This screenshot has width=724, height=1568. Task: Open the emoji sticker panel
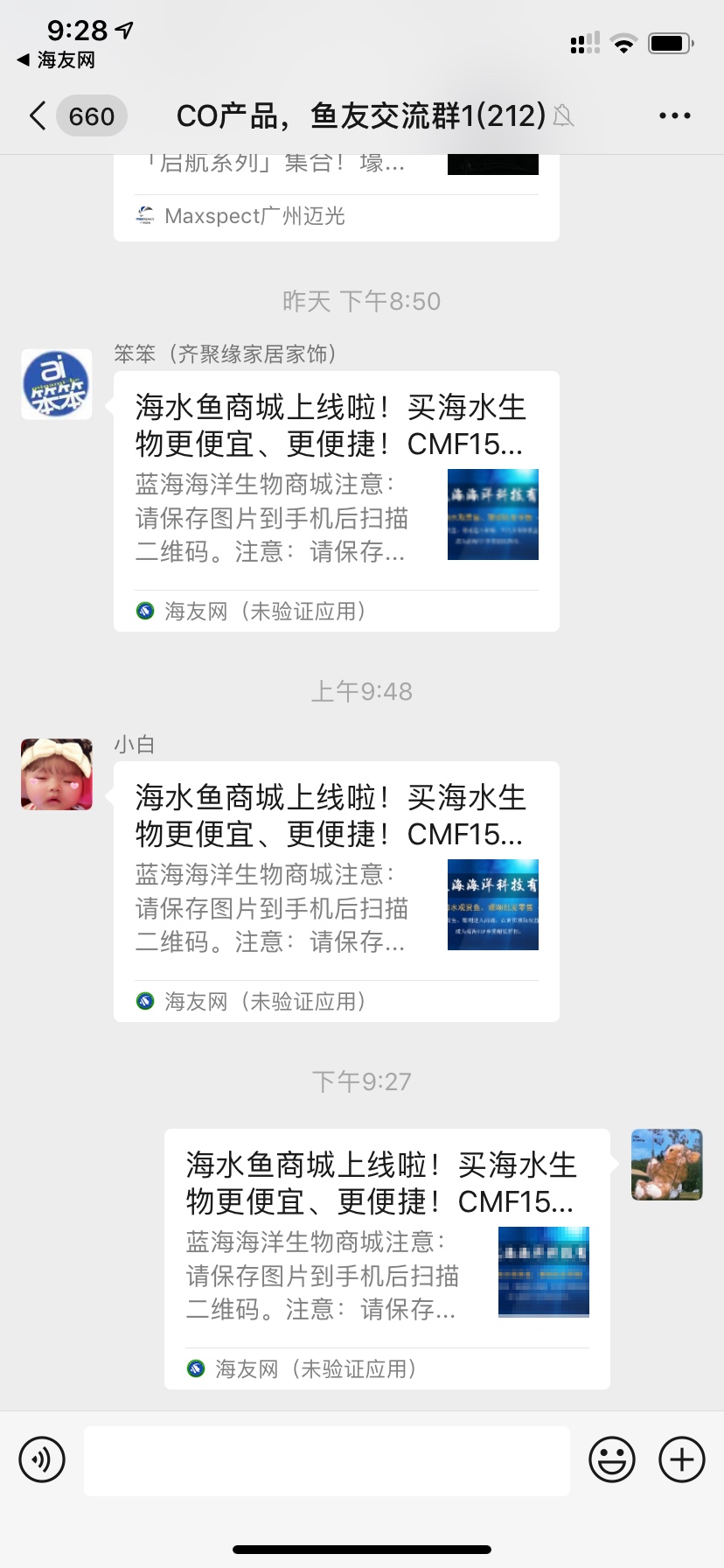(611, 1459)
